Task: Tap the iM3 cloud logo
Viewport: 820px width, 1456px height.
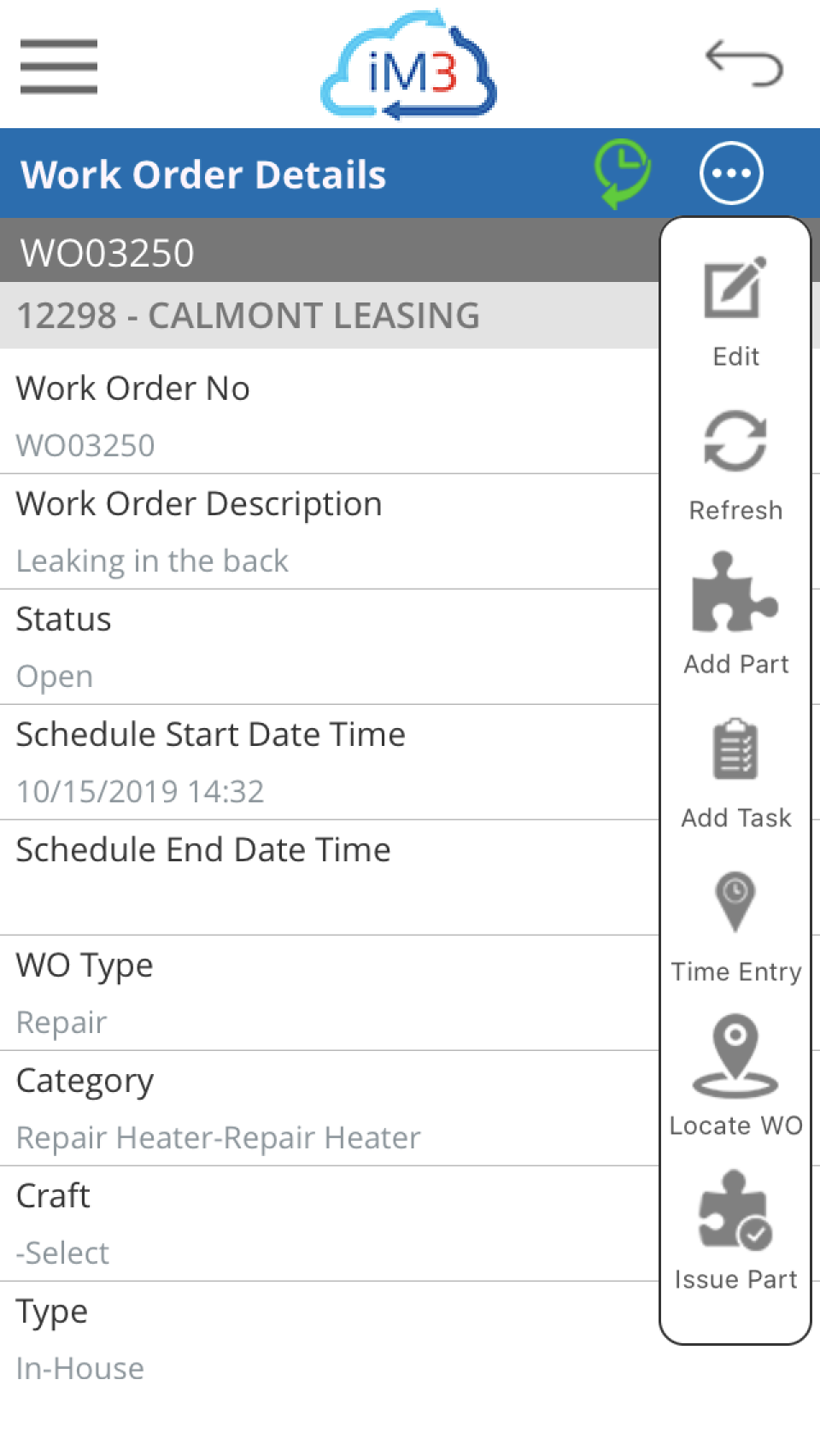Action: pyautogui.click(x=408, y=64)
